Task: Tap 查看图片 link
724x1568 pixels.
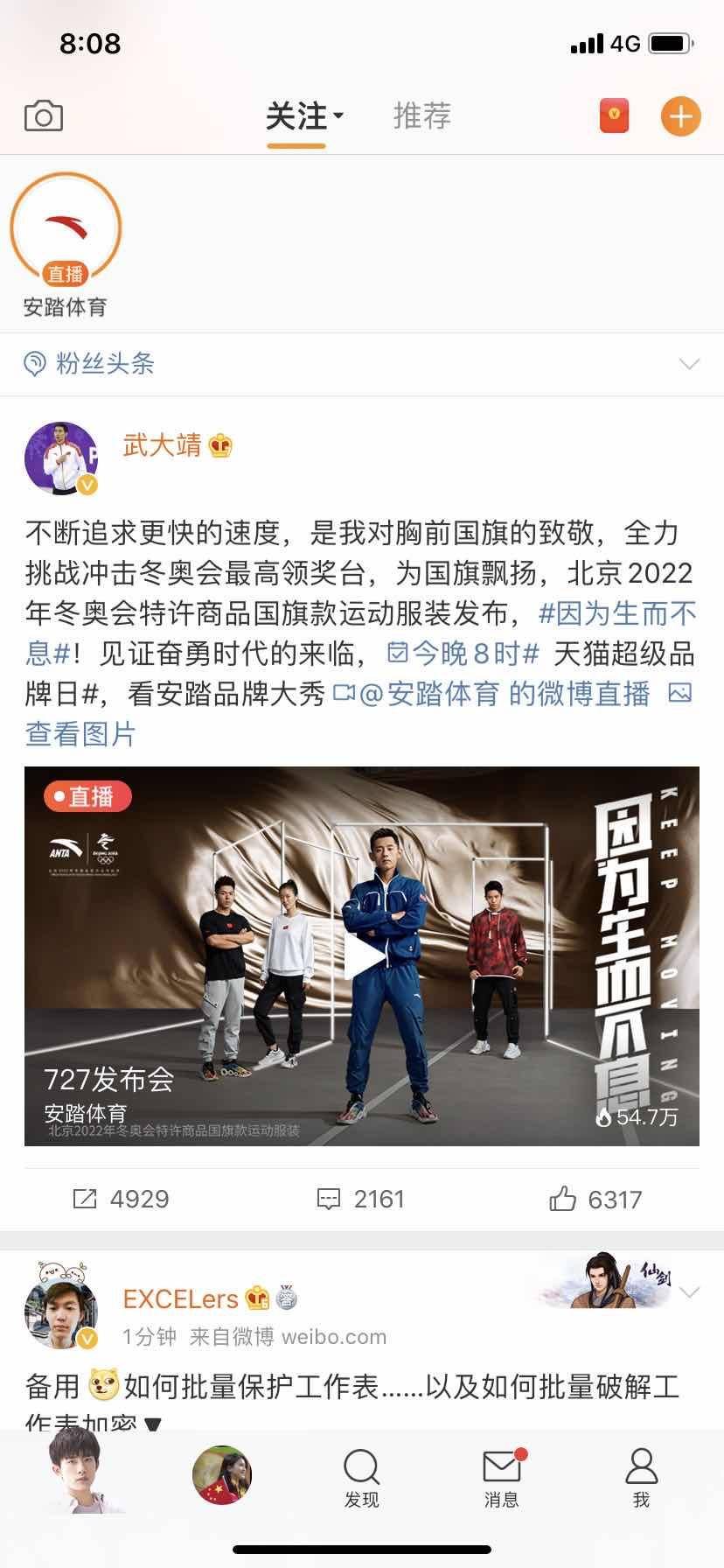Action: [80, 734]
